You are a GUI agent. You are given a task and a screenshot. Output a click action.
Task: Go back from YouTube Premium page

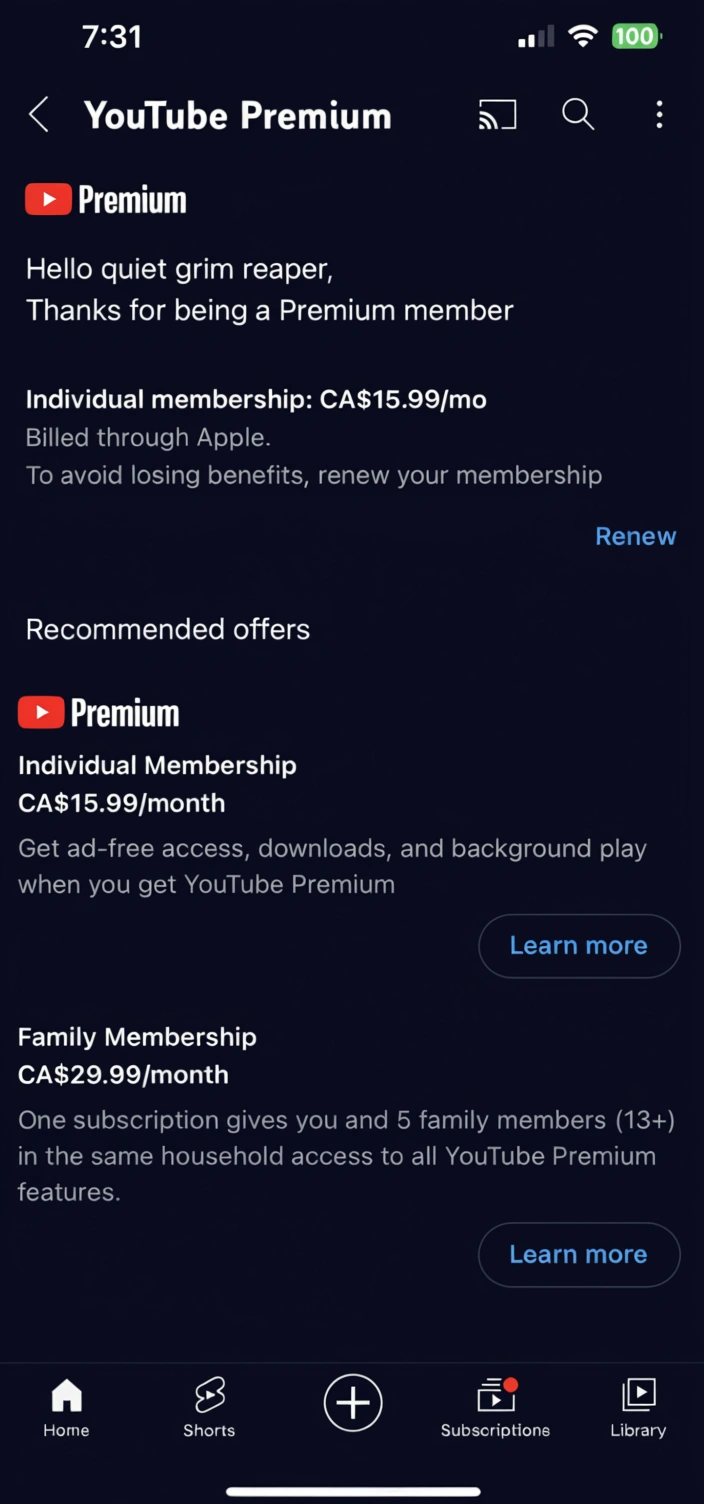(x=39, y=115)
